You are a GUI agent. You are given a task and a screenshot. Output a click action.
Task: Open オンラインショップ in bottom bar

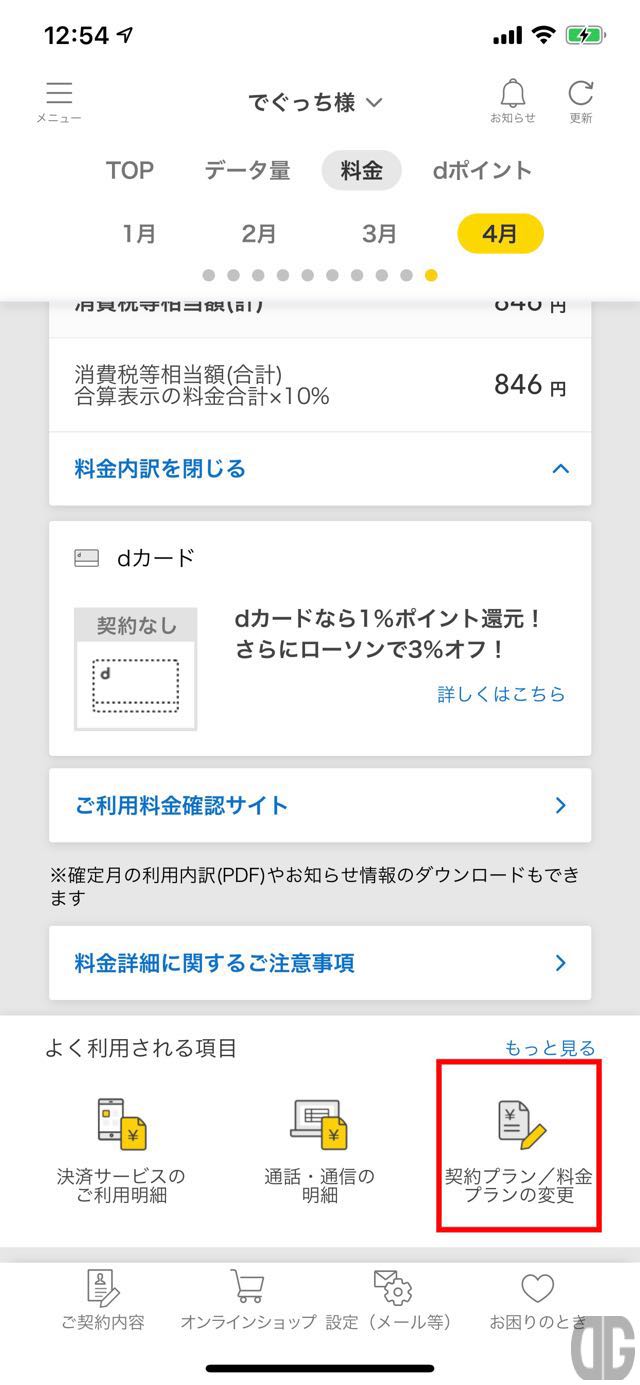point(248,1300)
